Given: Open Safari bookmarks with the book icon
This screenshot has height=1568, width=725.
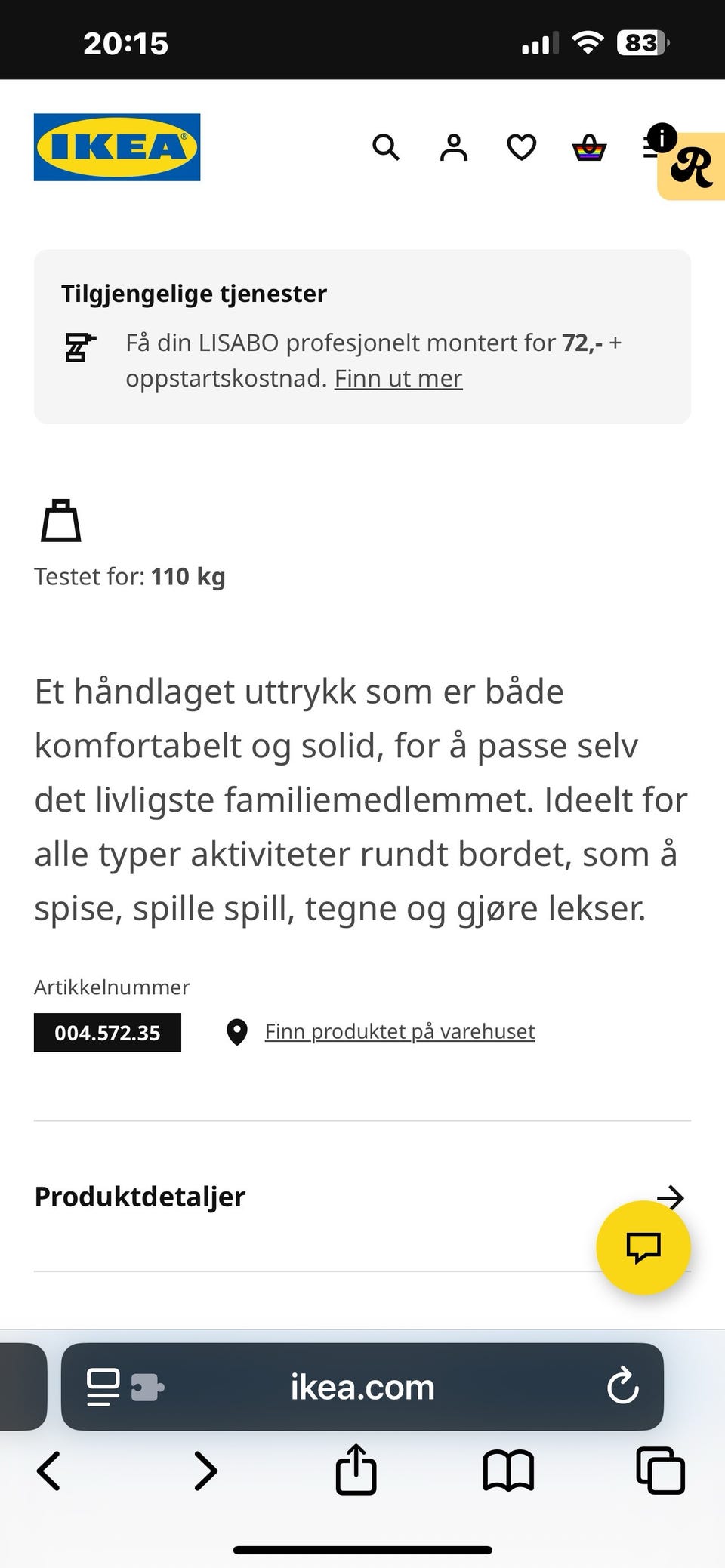Looking at the screenshot, I should point(508,1469).
